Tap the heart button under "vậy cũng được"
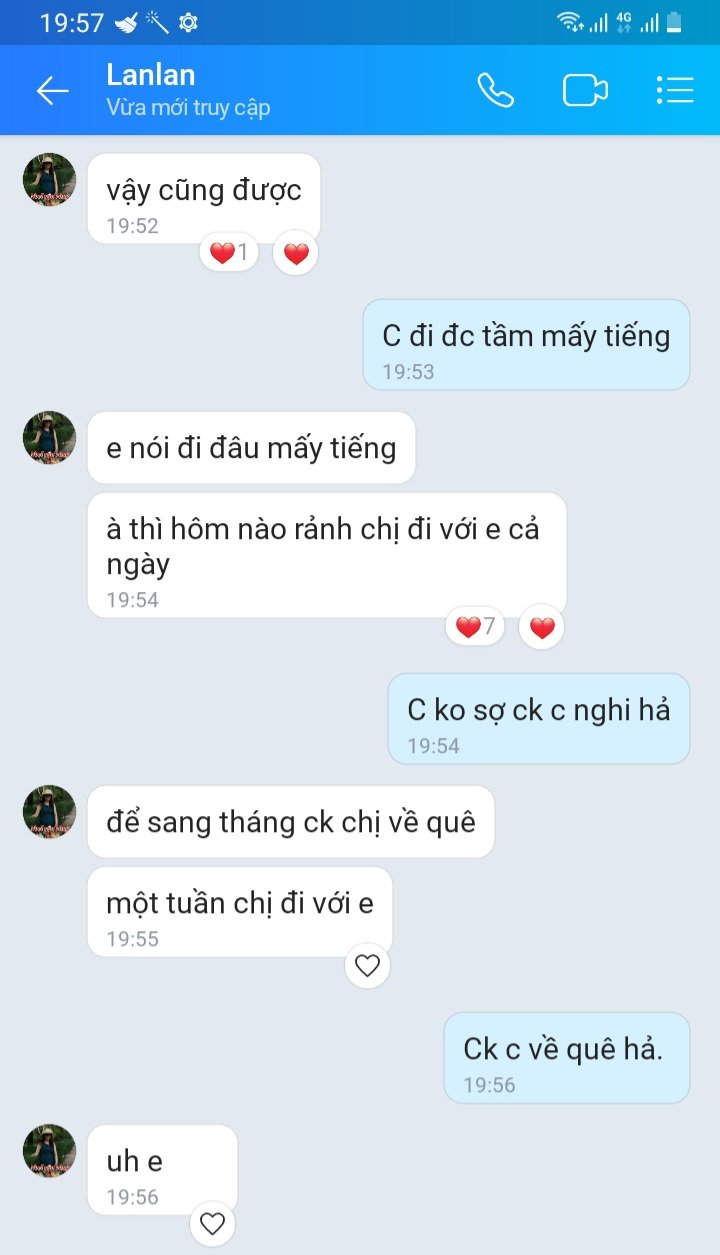720x1255 pixels. pyautogui.click(x=295, y=253)
